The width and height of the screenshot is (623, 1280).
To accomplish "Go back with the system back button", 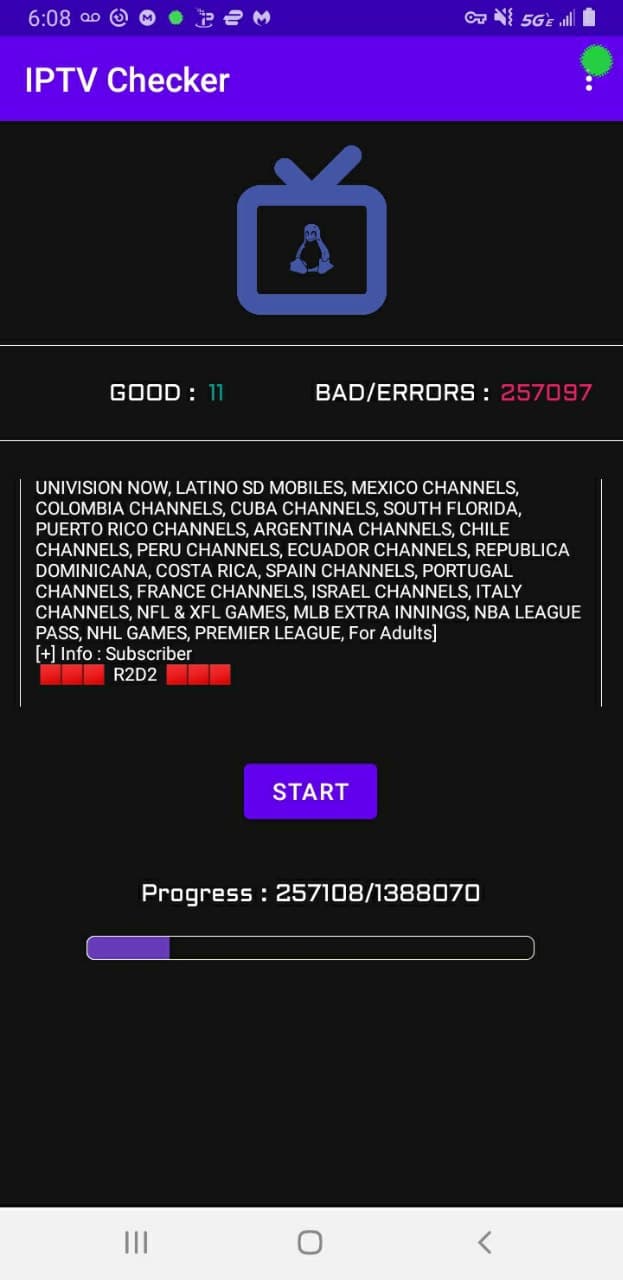I will 485,1242.
